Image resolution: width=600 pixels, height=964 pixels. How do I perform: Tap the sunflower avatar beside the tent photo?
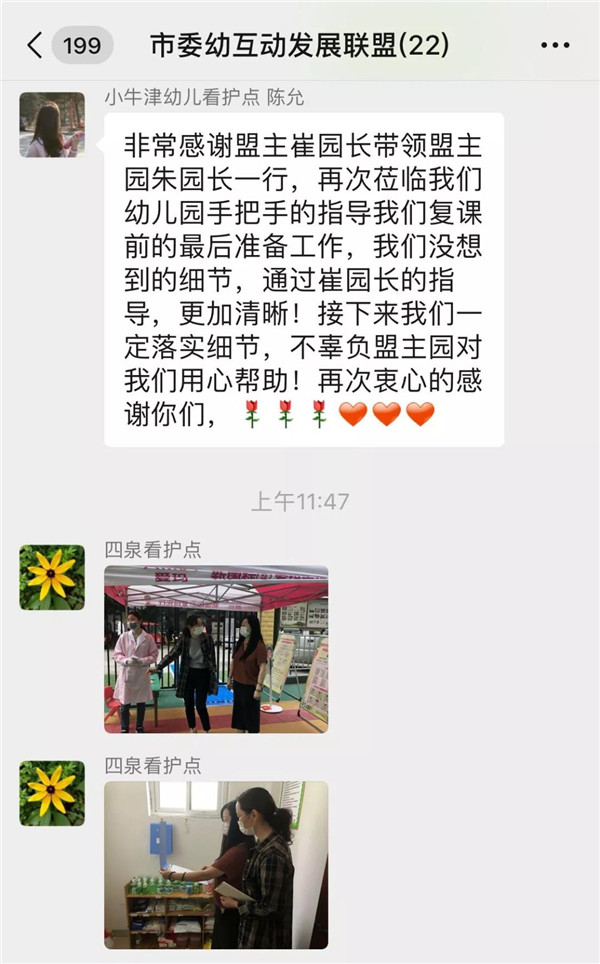(x=52, y=577)
